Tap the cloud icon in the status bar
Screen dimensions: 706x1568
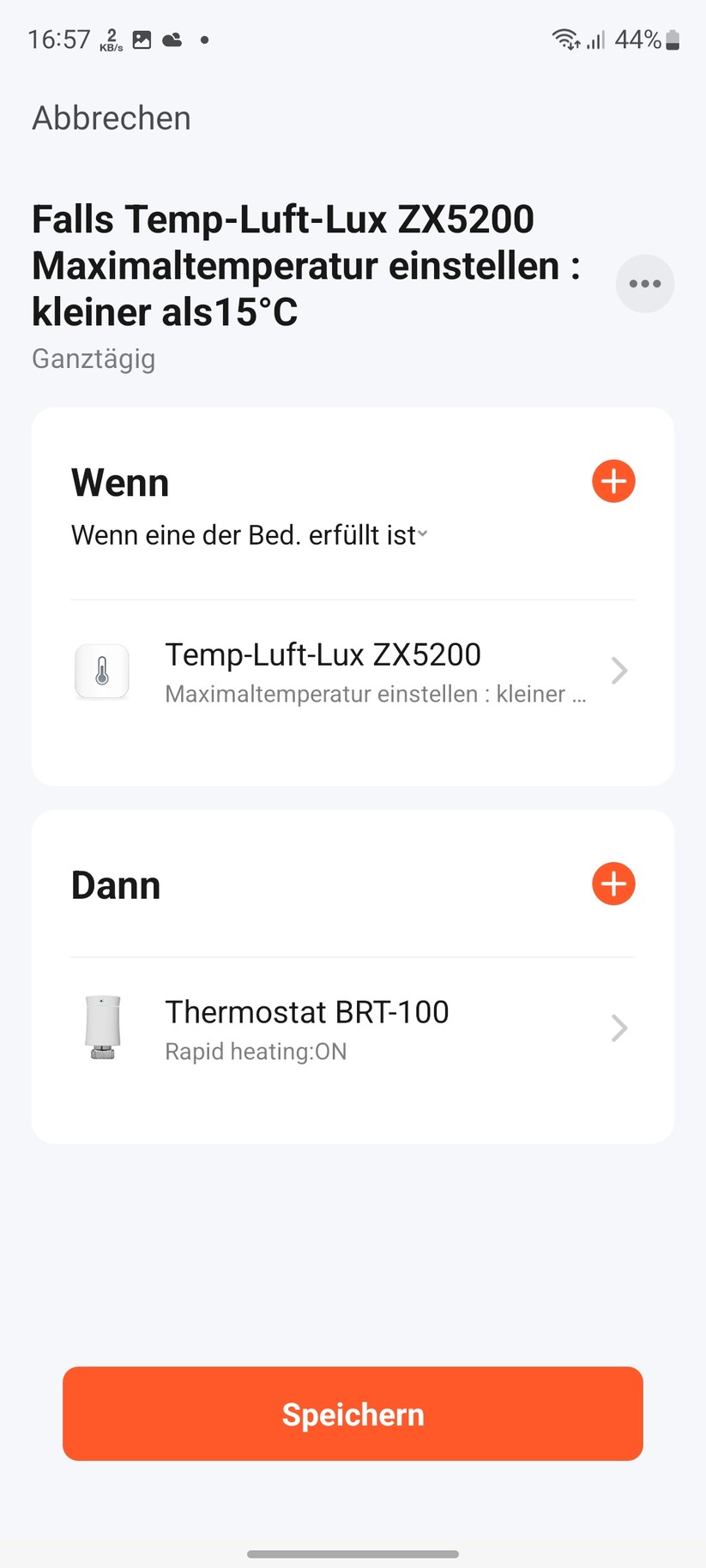click(x=173, y=38)
